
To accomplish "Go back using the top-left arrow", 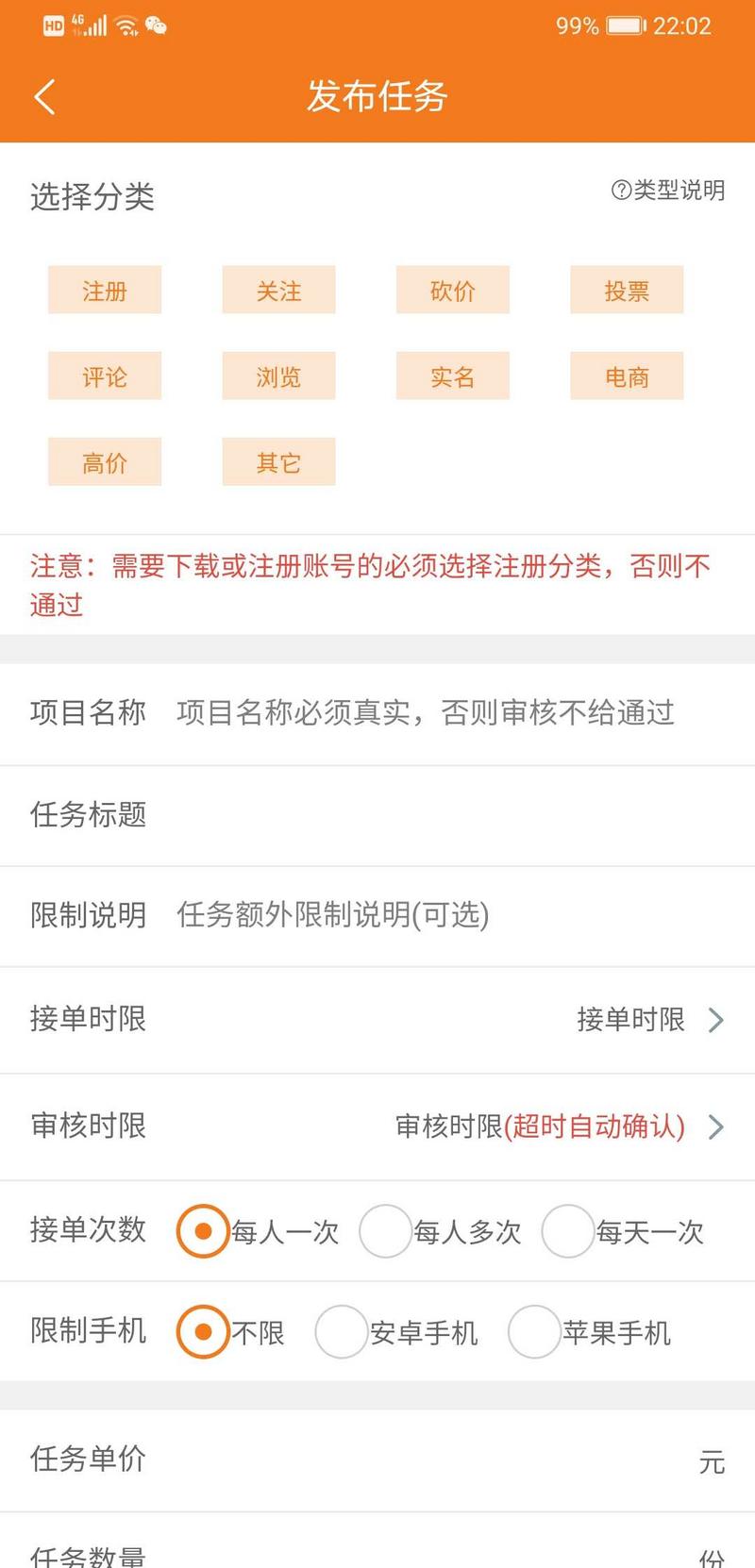I will click(x=44, y=96).
